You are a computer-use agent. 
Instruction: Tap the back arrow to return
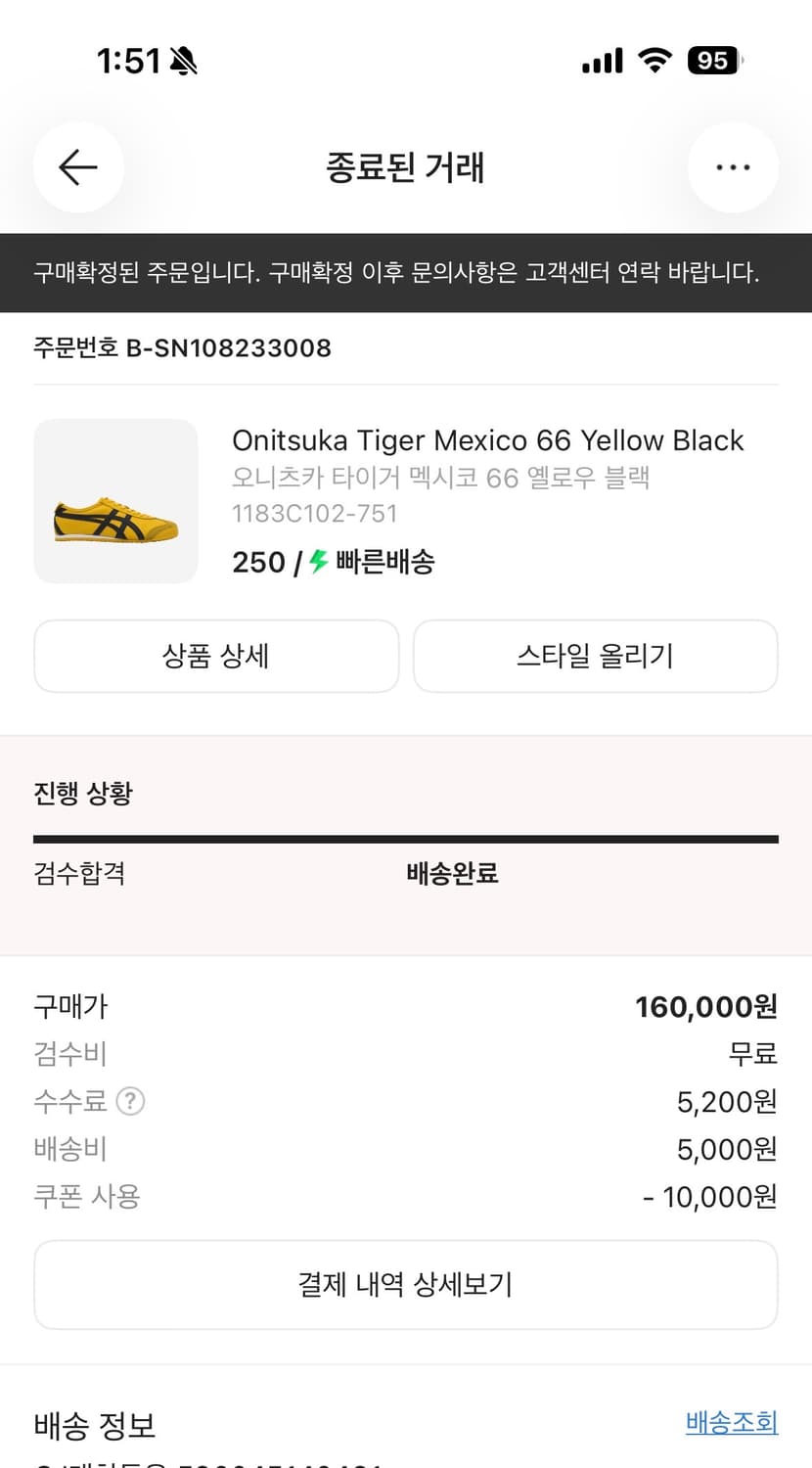coord(77,167)
